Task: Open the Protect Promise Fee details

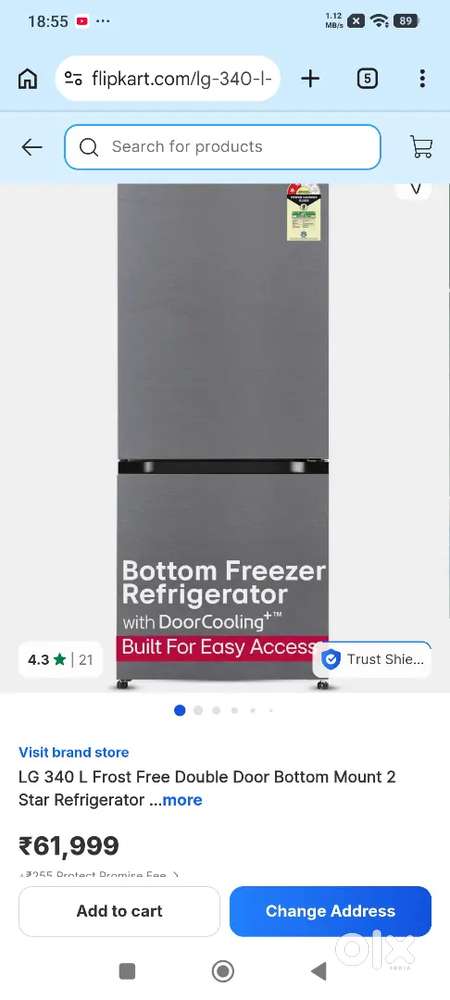Action: click(99, 876)
